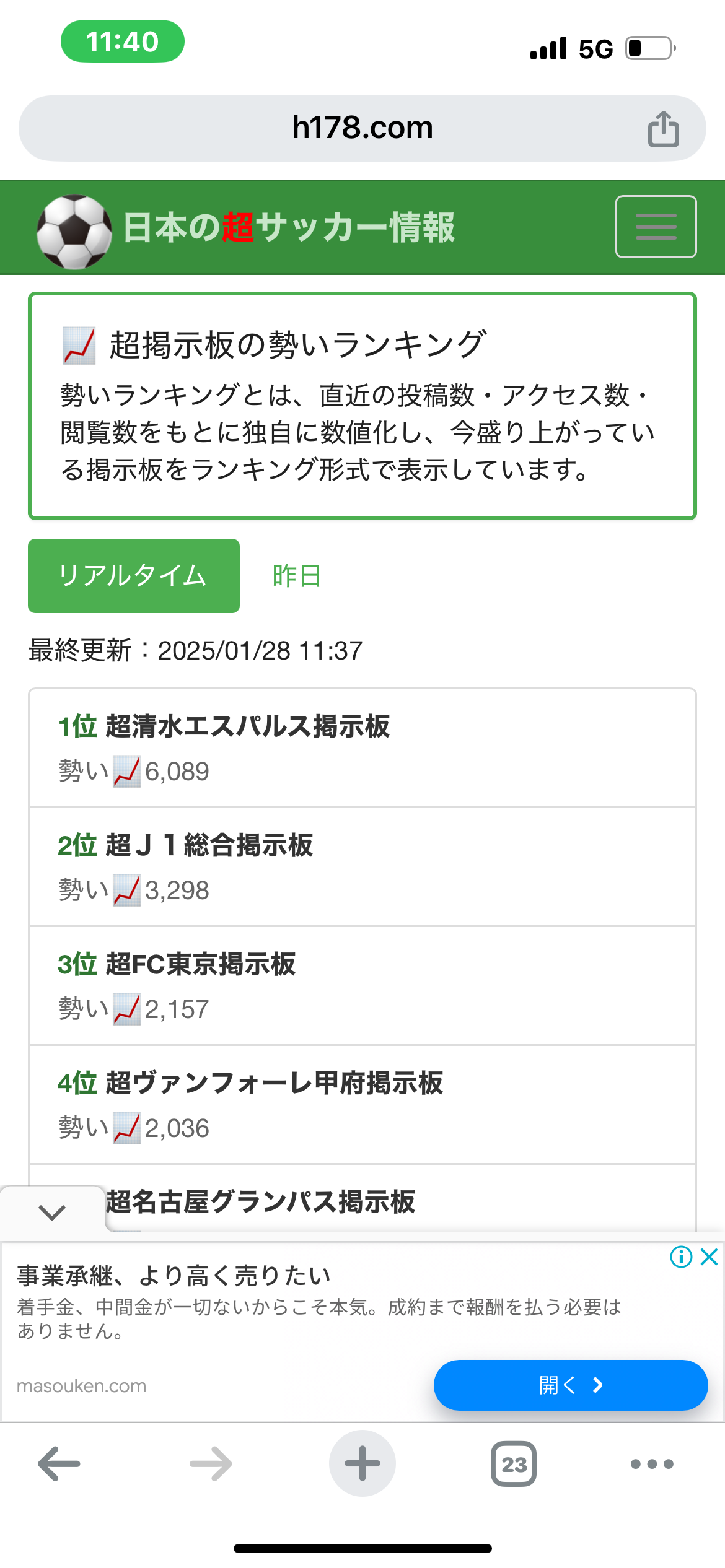Tap the 開く button on the ad

[x=570, y=1385]
